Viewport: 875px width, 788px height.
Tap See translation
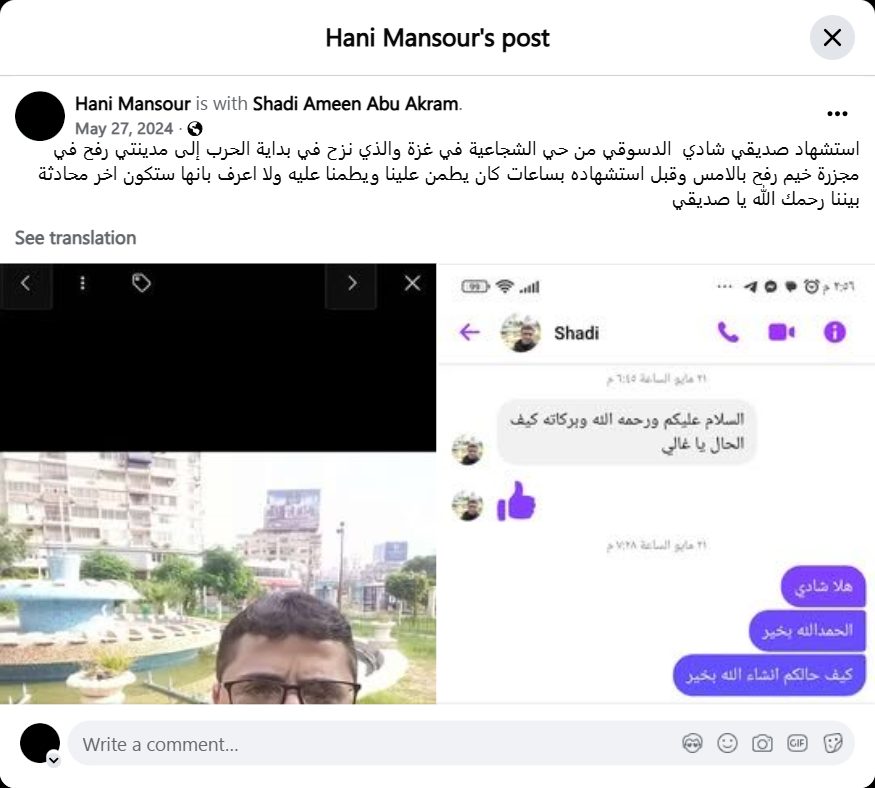pyautogui.click(x=75, y=238)
